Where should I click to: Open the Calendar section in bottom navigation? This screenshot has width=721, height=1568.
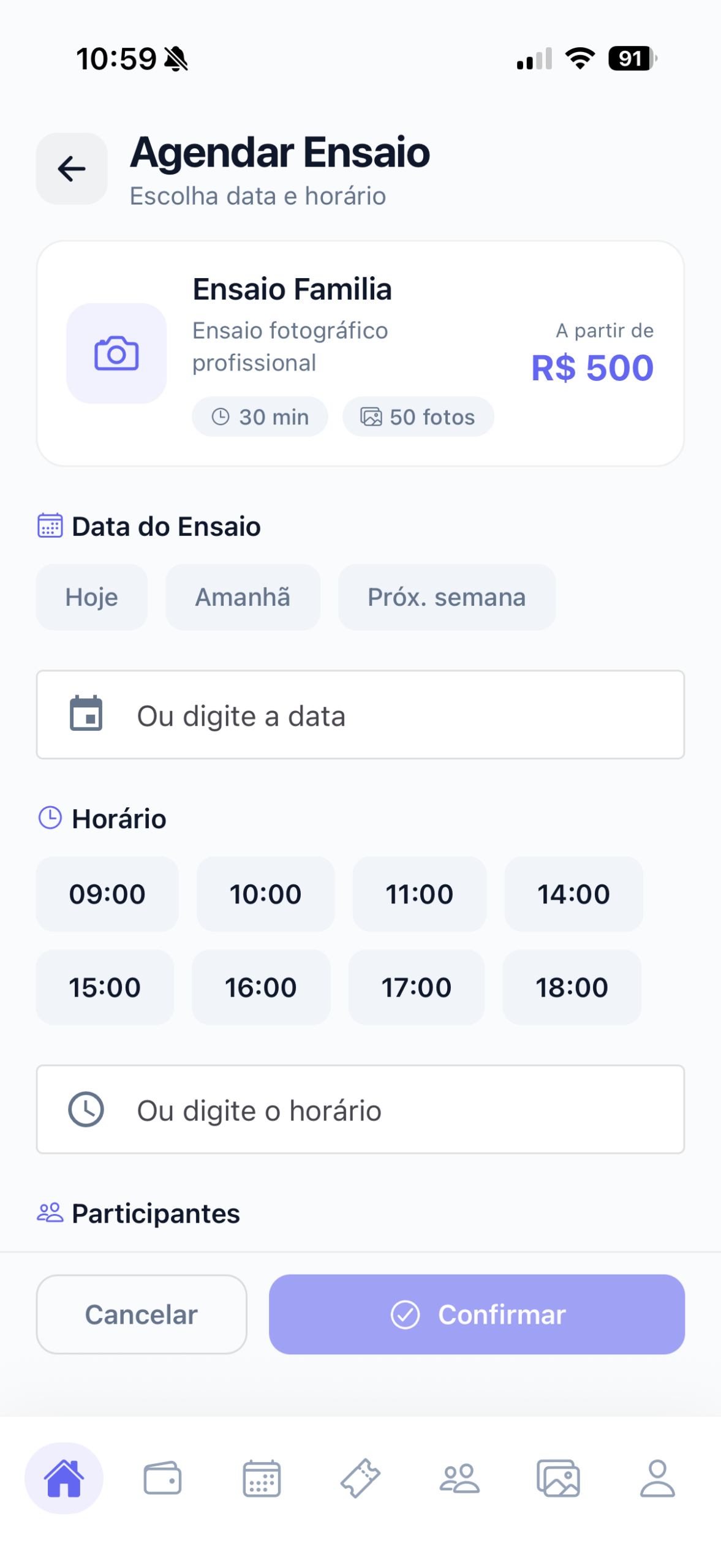[261, 1478]
